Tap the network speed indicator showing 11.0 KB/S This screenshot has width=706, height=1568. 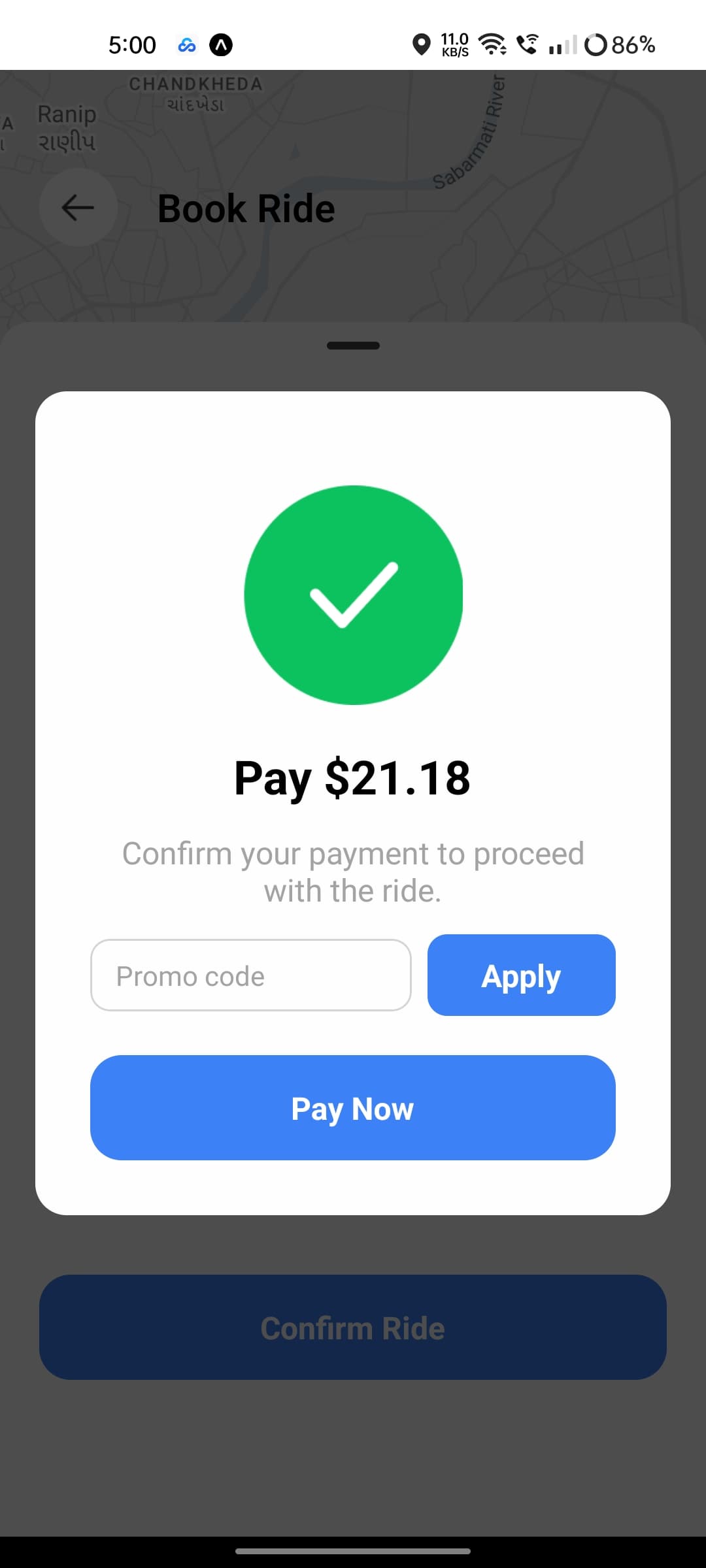(x=454, y=44)
